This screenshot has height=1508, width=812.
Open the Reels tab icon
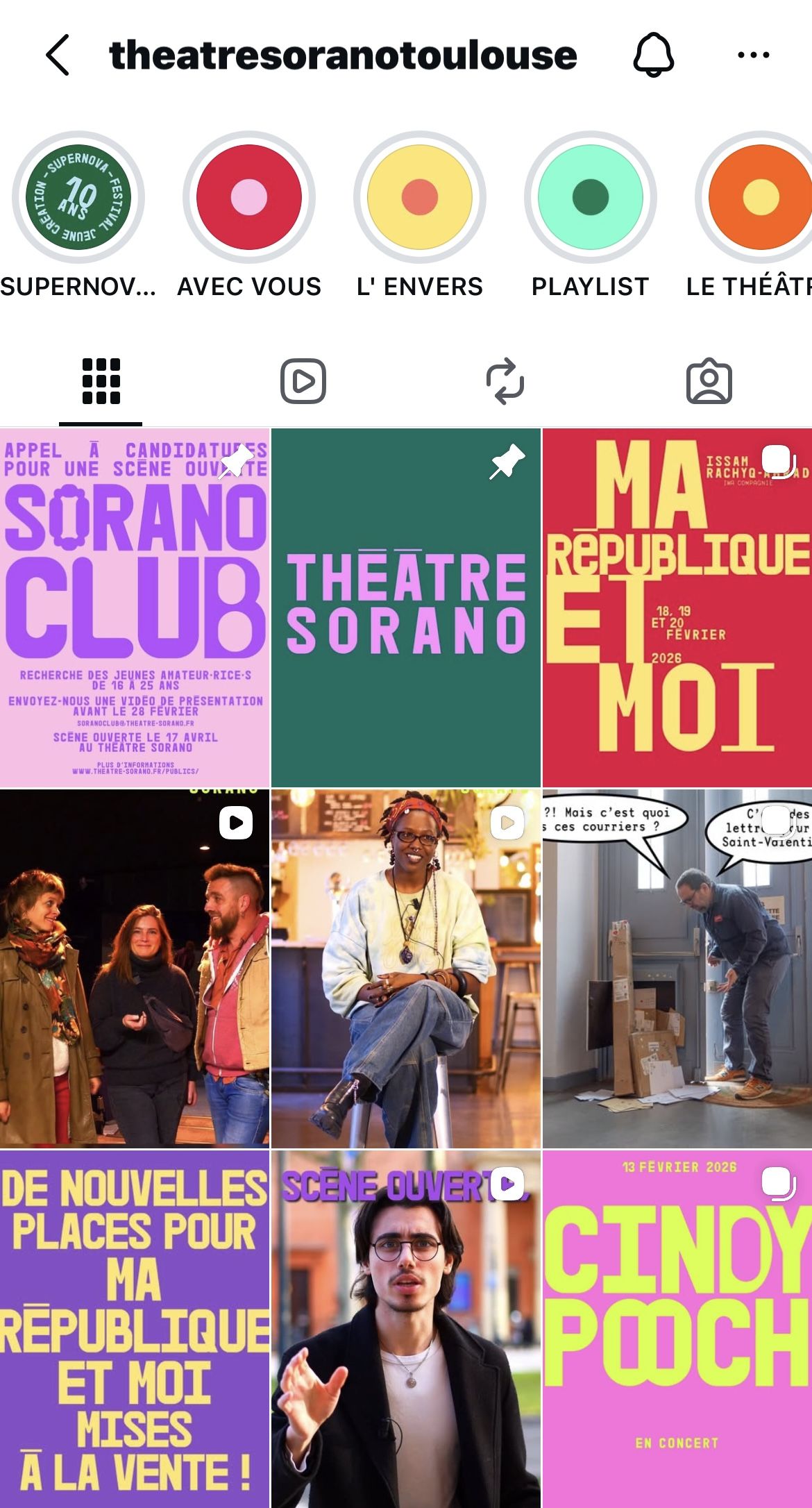coord(304,380)
